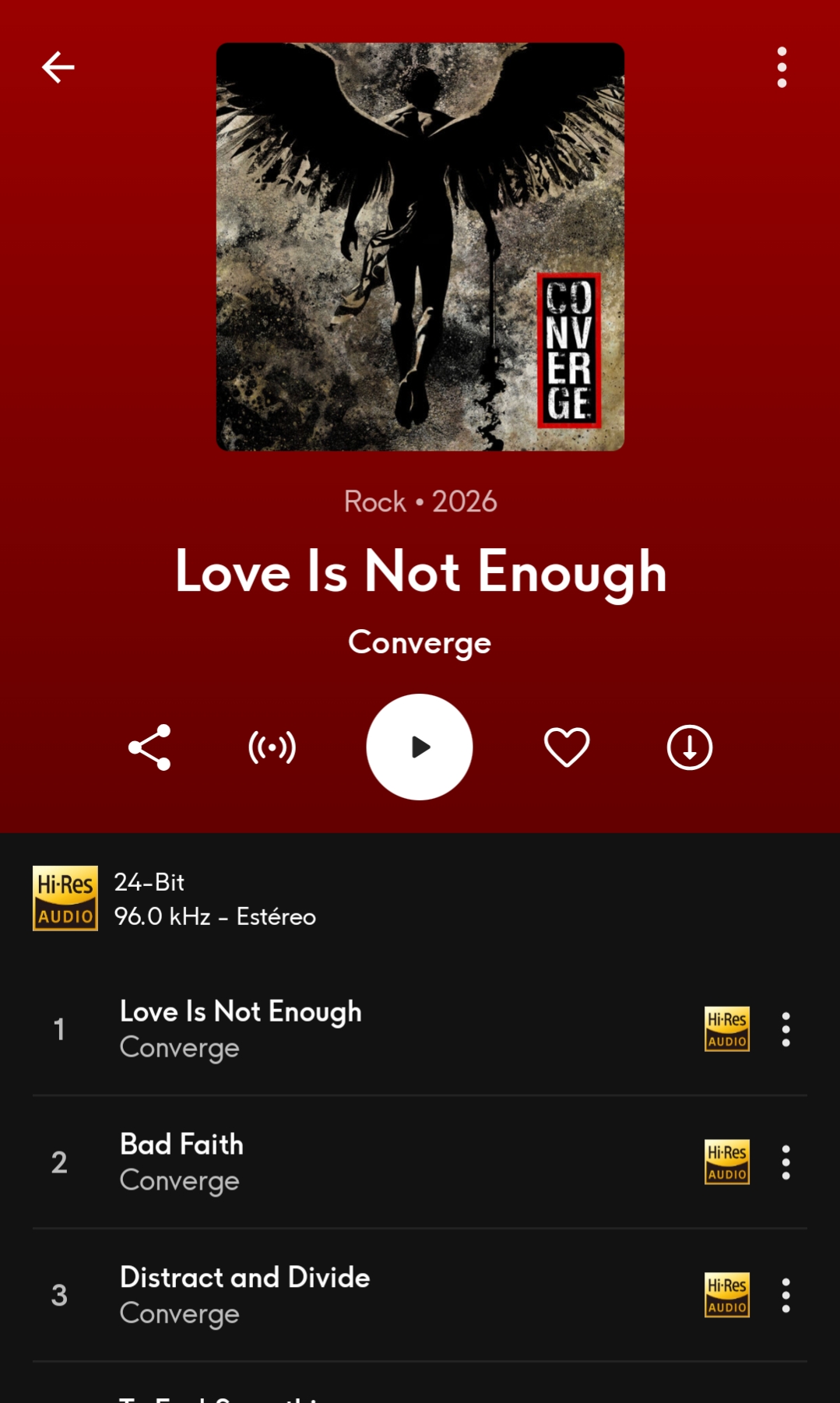Go back using the arrow icon
The image size is (840, 1403).
pyautogui.click(x=58, y=67)
